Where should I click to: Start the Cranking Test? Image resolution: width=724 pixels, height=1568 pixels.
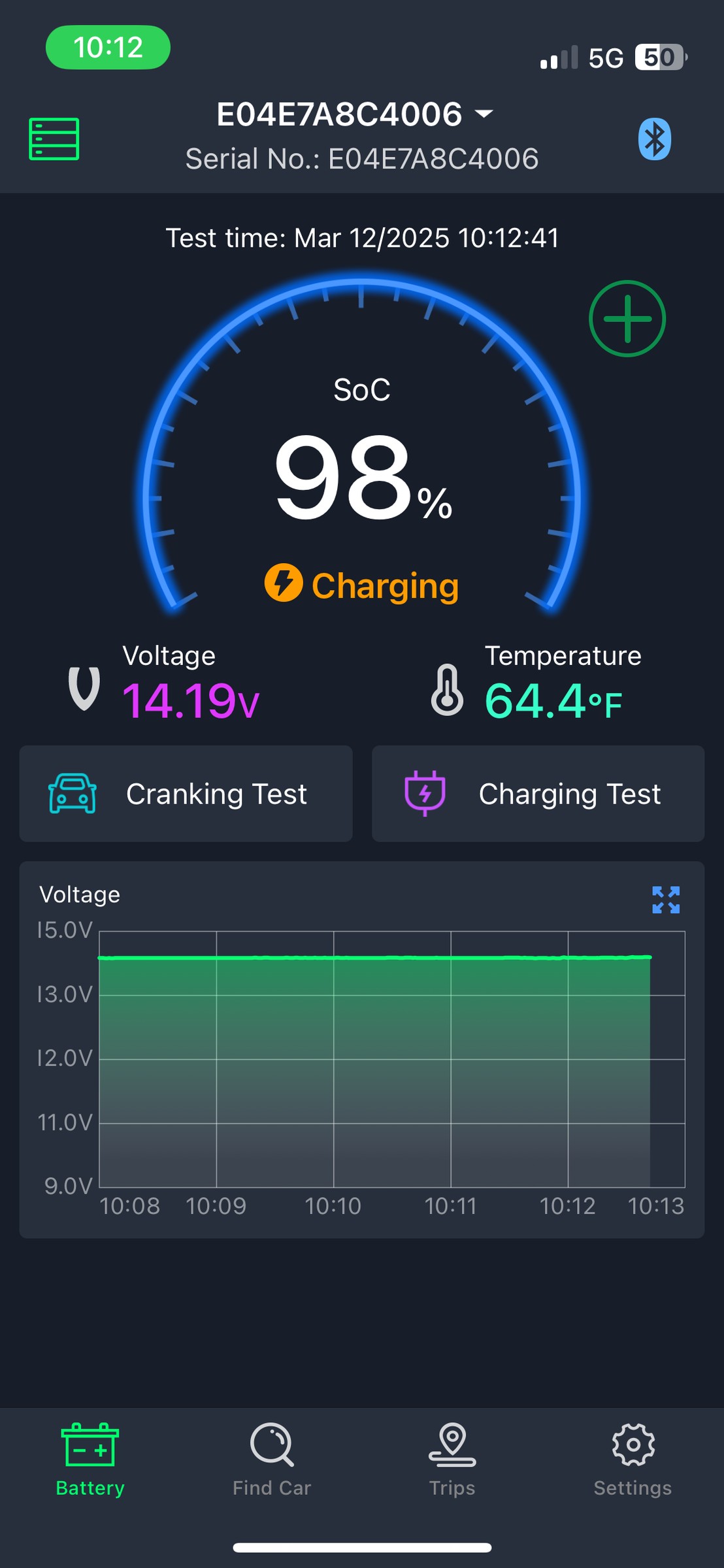(186, 794)
